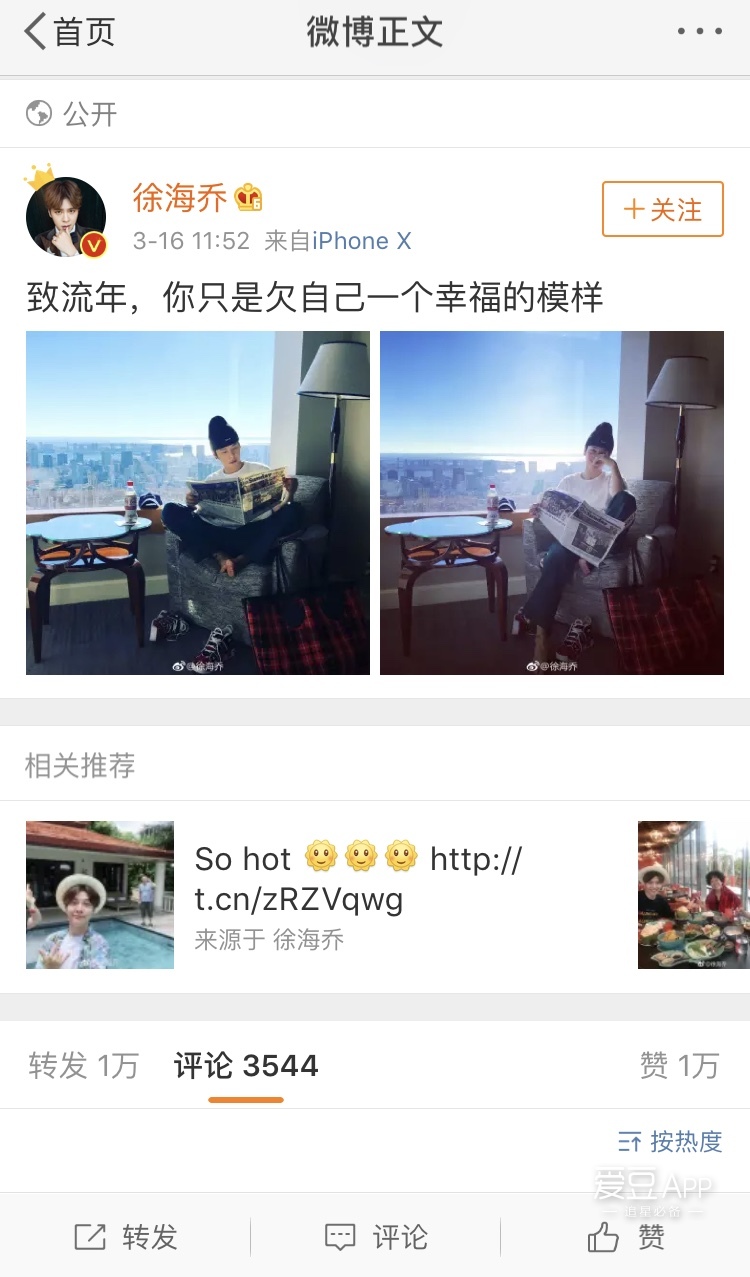View the second photo in the post
The image size is (750, 1277).
(551, 503)
